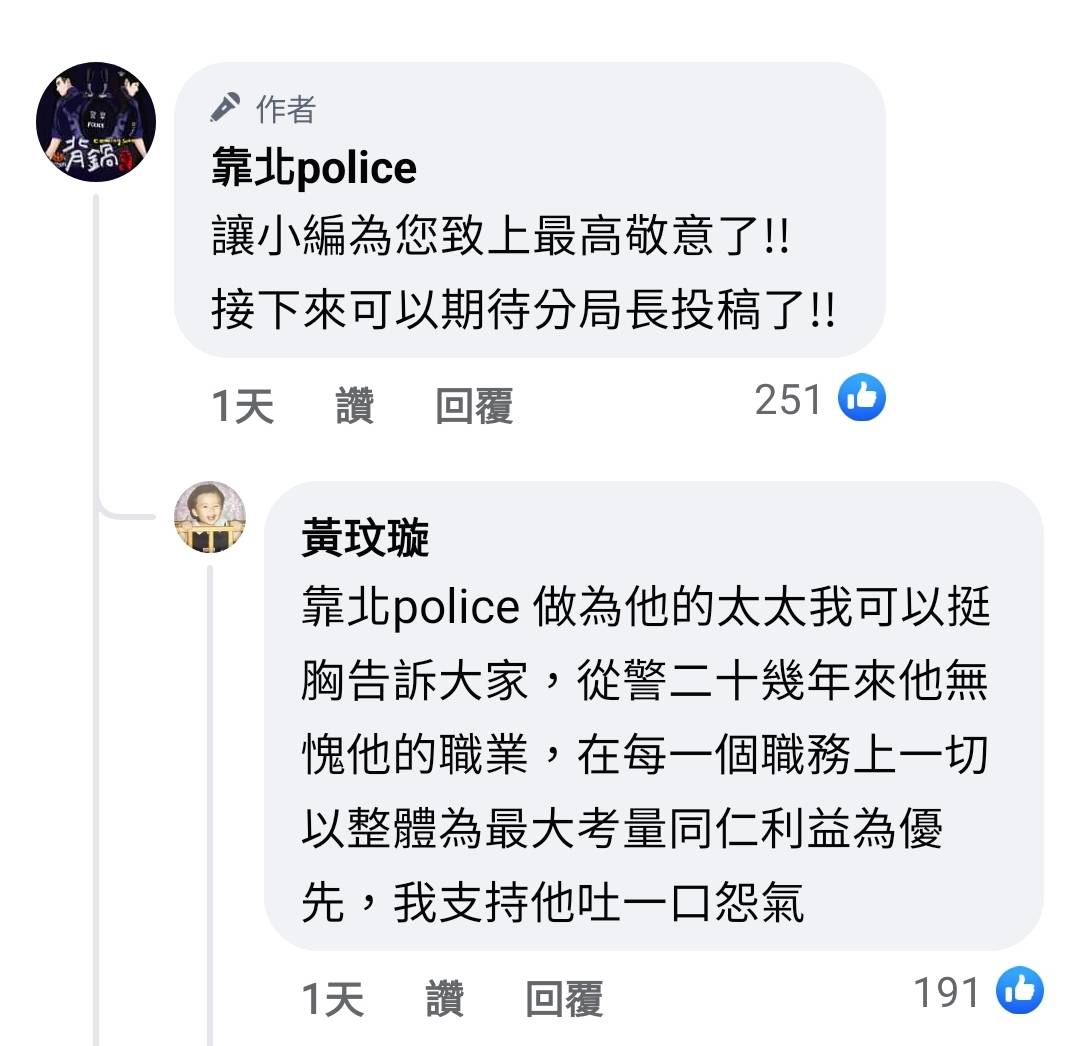View the 191 reactions on 黃玟璇's reply
Viewport: 1080px width, 1046px height.
pyautogui.click(x=978, y=993)
